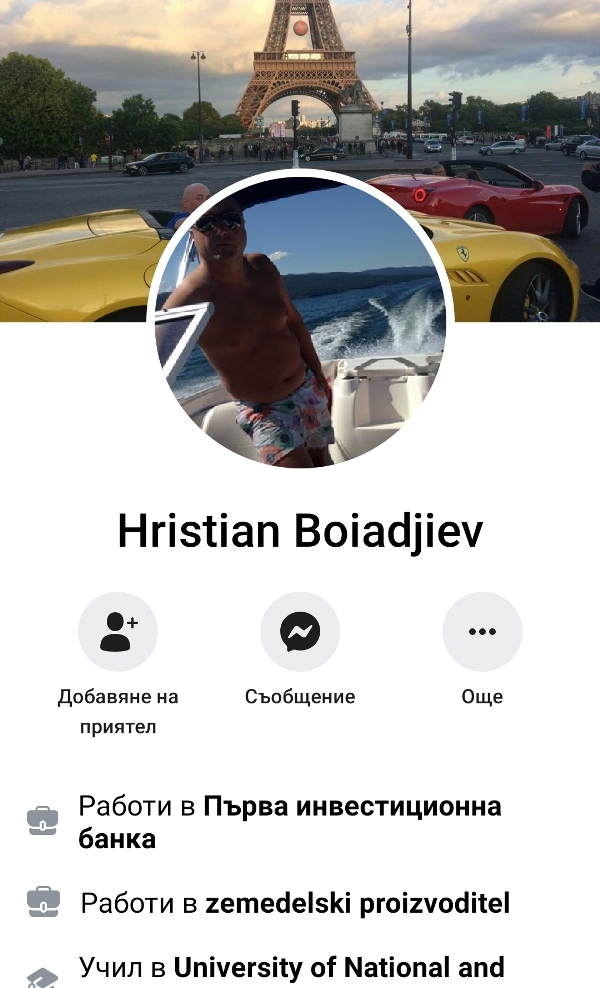Open Първа инвестиционна банка workplace

point(290,822)
